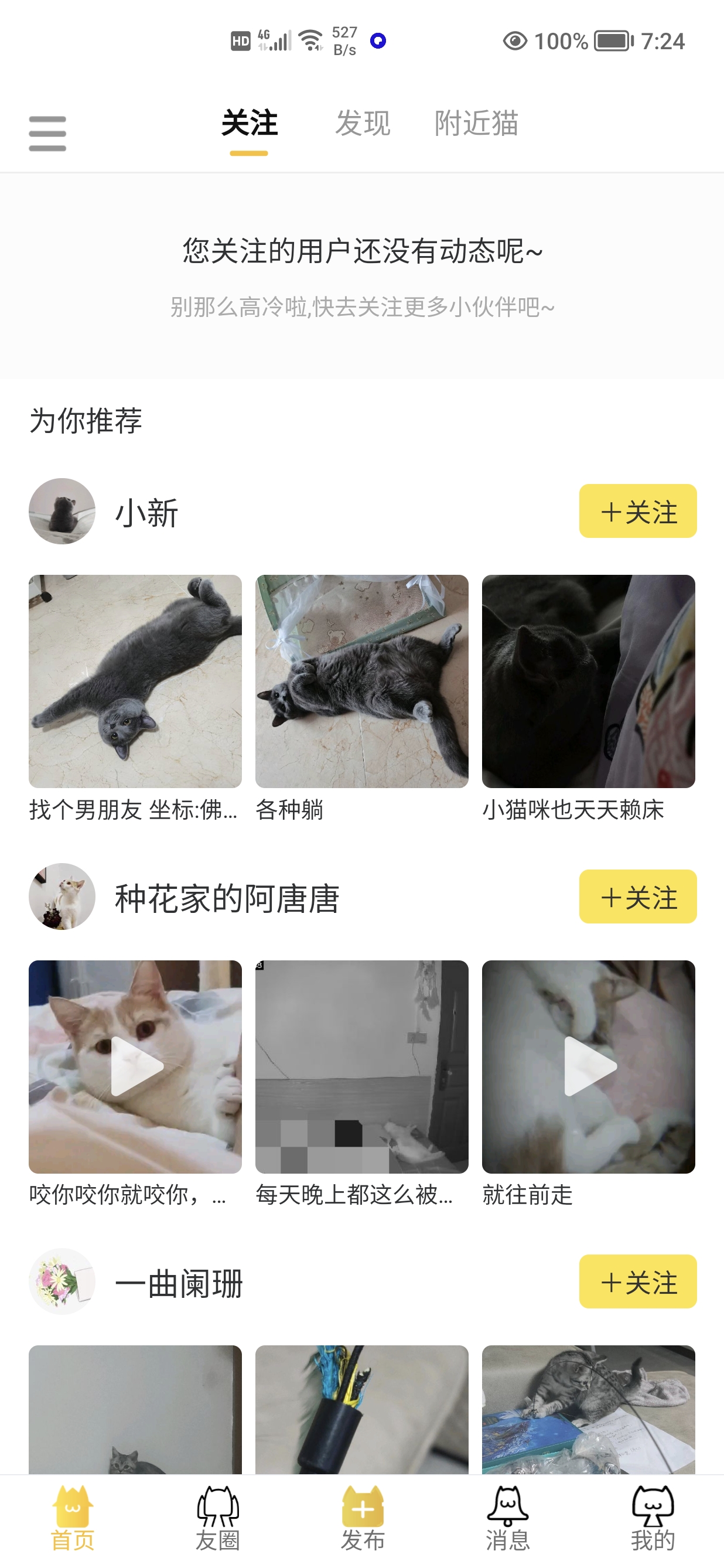Open 一曲阑珊's profile avatar
The height and width of the screenshot is (1568, 724).
(x=62, y=1281)
